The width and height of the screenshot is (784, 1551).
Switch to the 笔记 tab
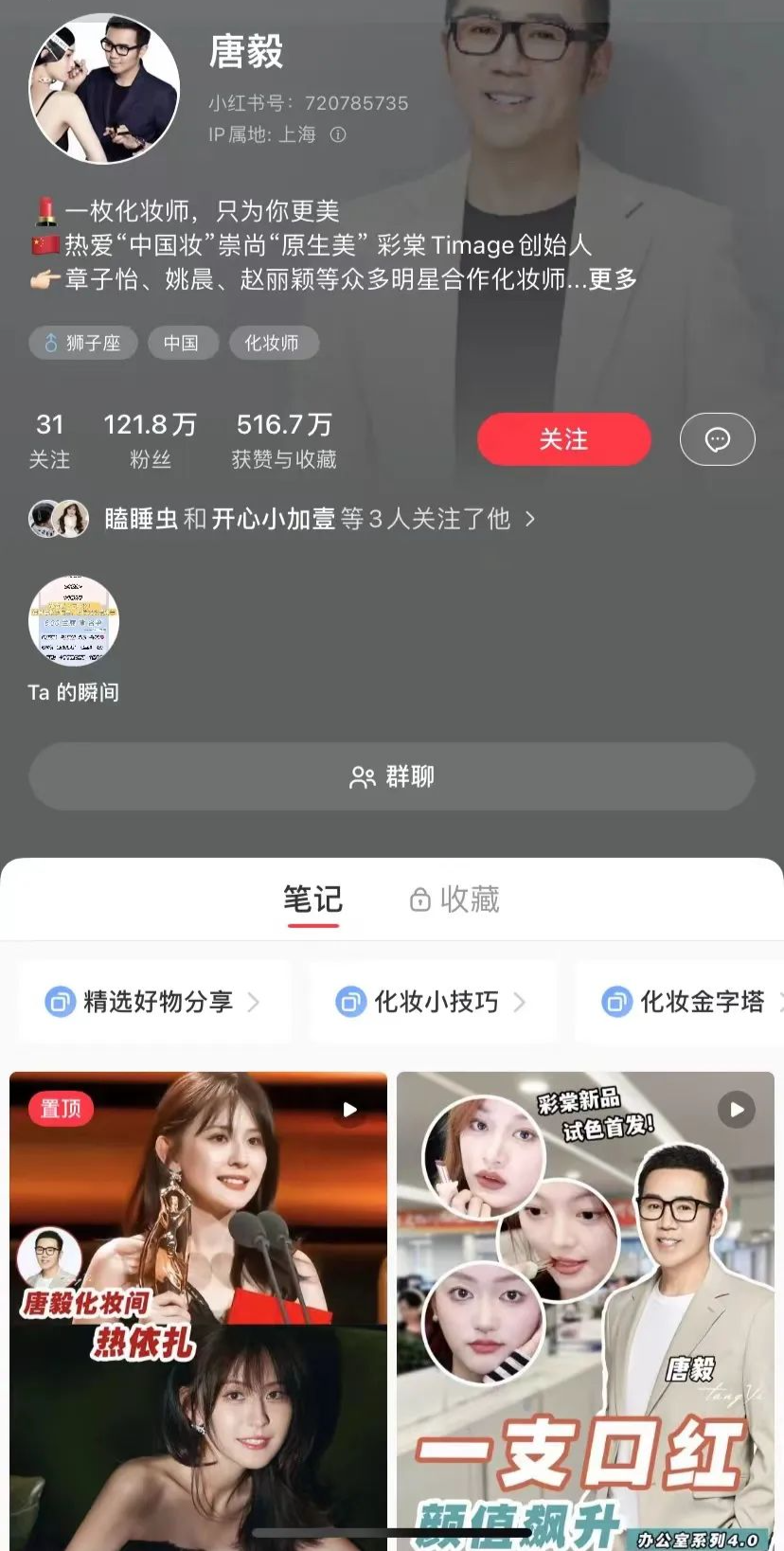click(312, 900)
